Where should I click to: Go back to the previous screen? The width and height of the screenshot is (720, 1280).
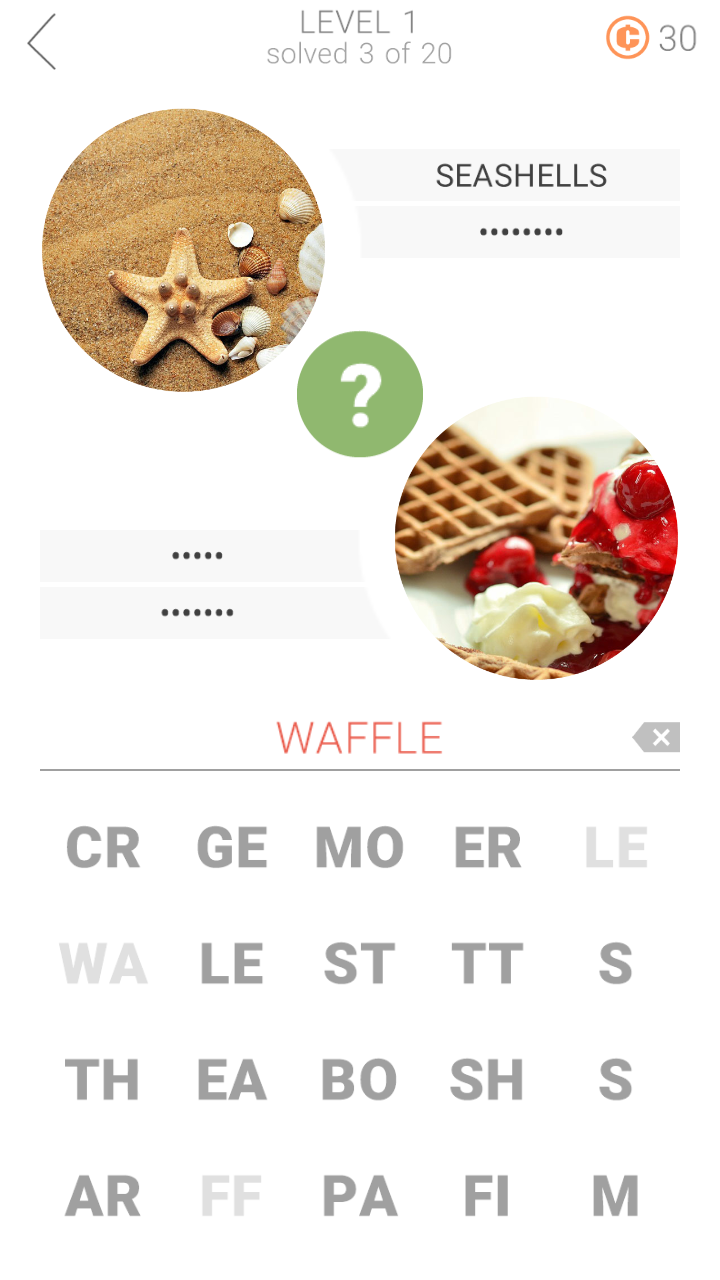[42, 42]
